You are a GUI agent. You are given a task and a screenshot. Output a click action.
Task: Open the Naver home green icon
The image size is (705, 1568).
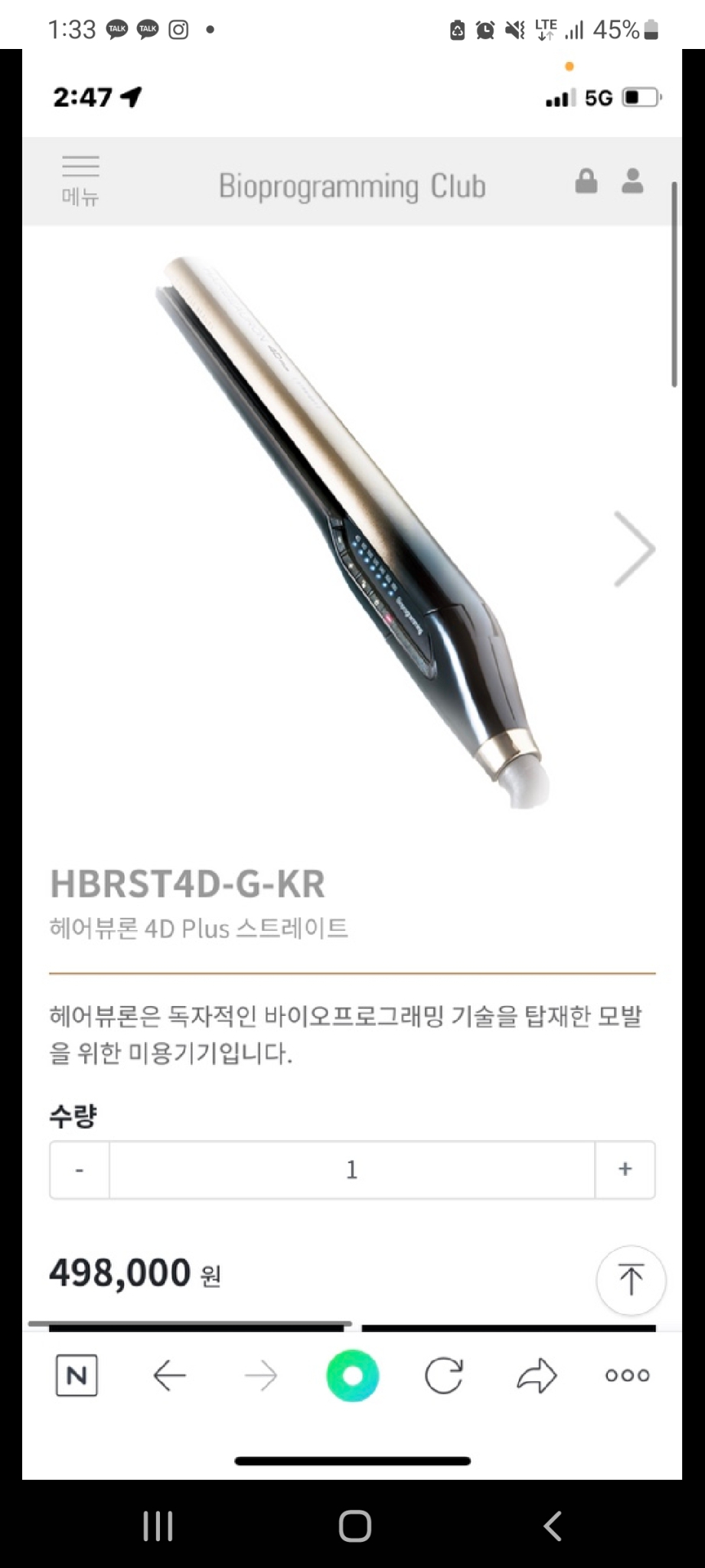352,1374
